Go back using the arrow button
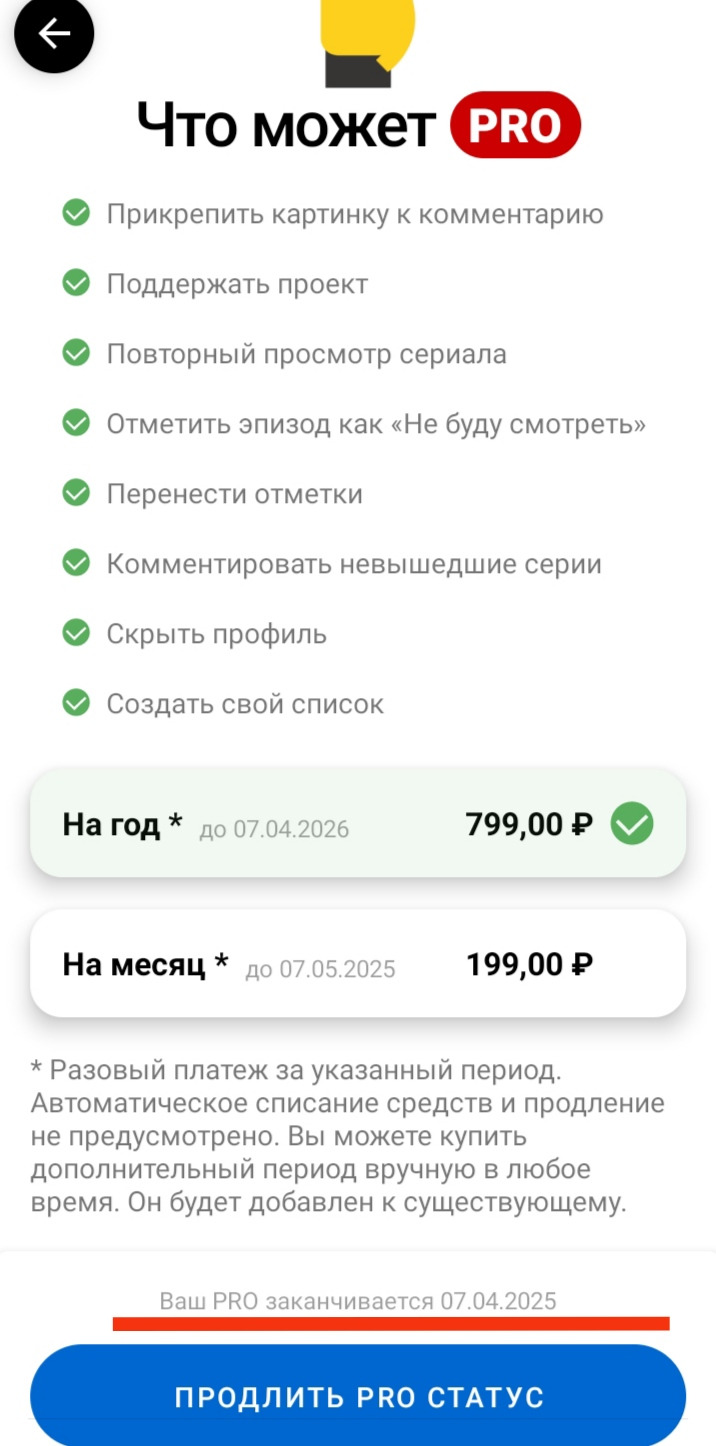This screenshot has width=716, height=1446. (x=54, y=35)
